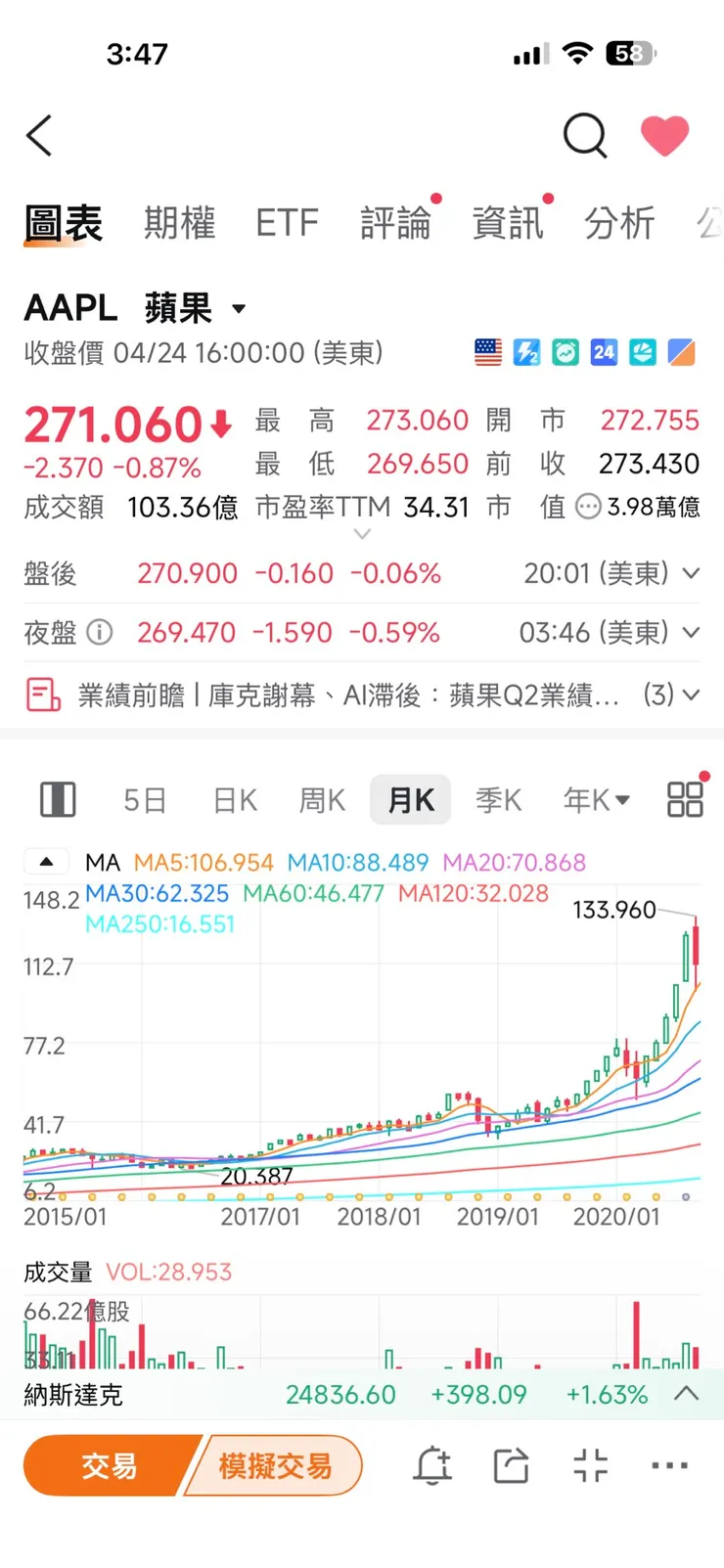
Task: Open the 24-hour trading icon
Action: coord(603,352)
